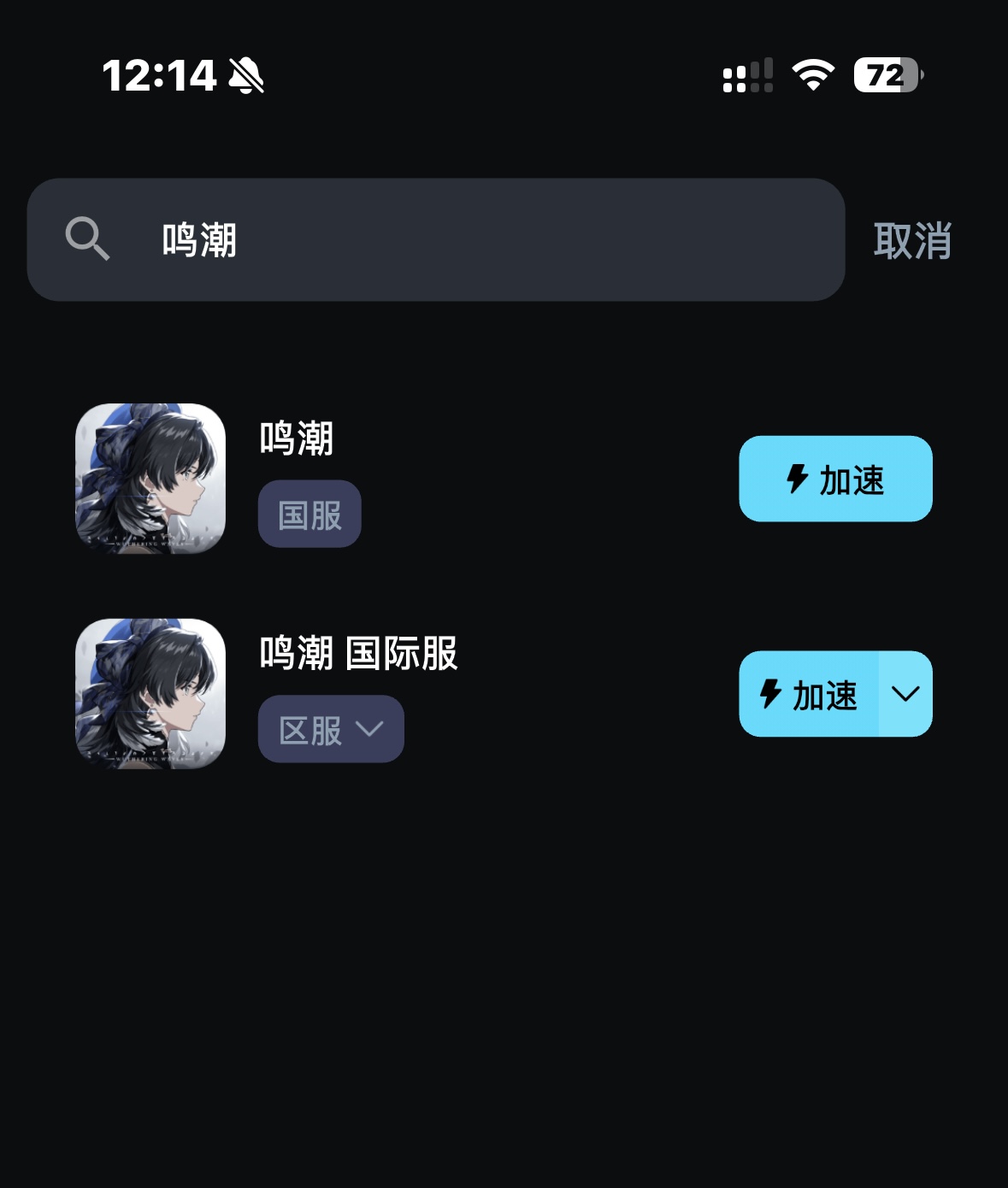Start 加速 for 鸣潮 国际服
The height and width of the screenshot is (1188, 1008).
tap(809, 694)
